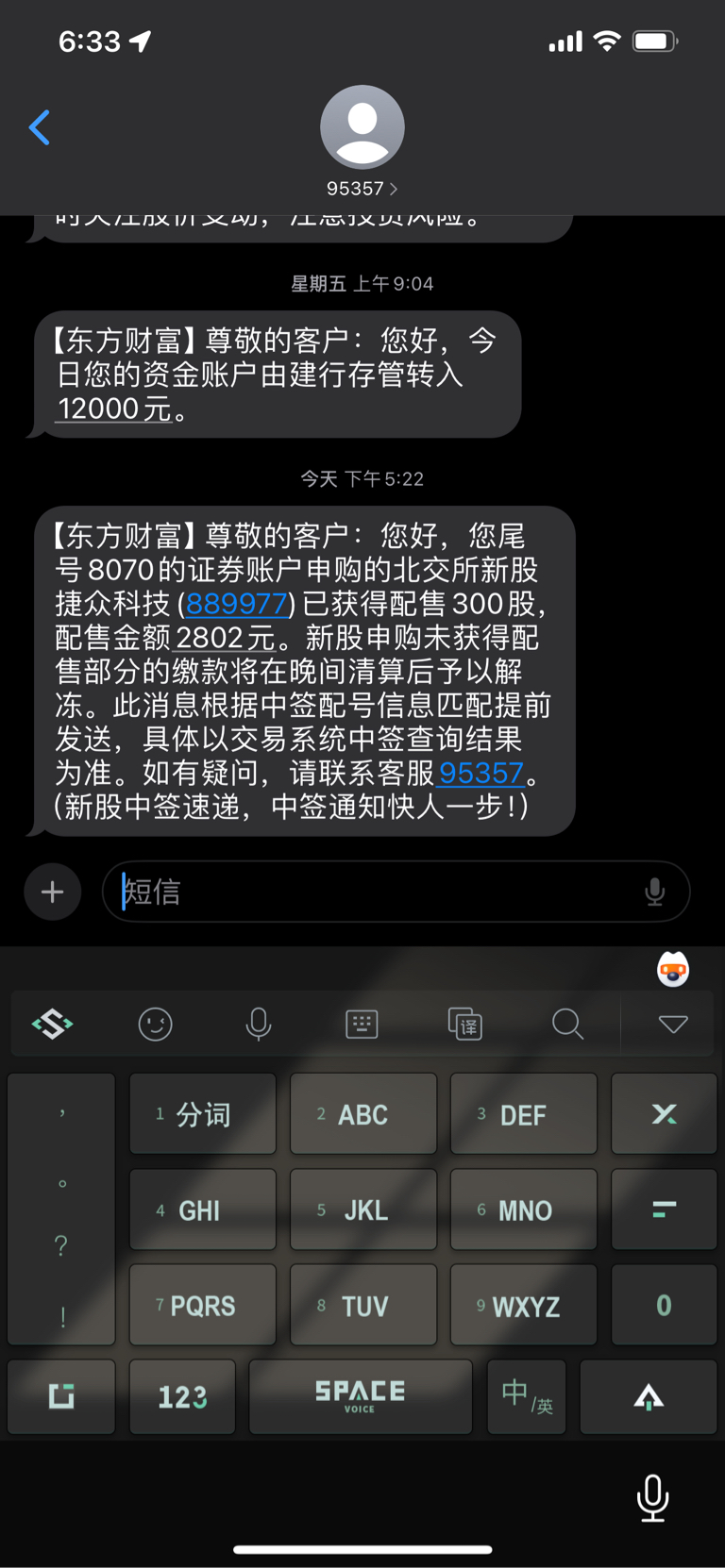725x1568 pixels.
Task: Call the customer service number 95357 link
Action: coord(481,773)
